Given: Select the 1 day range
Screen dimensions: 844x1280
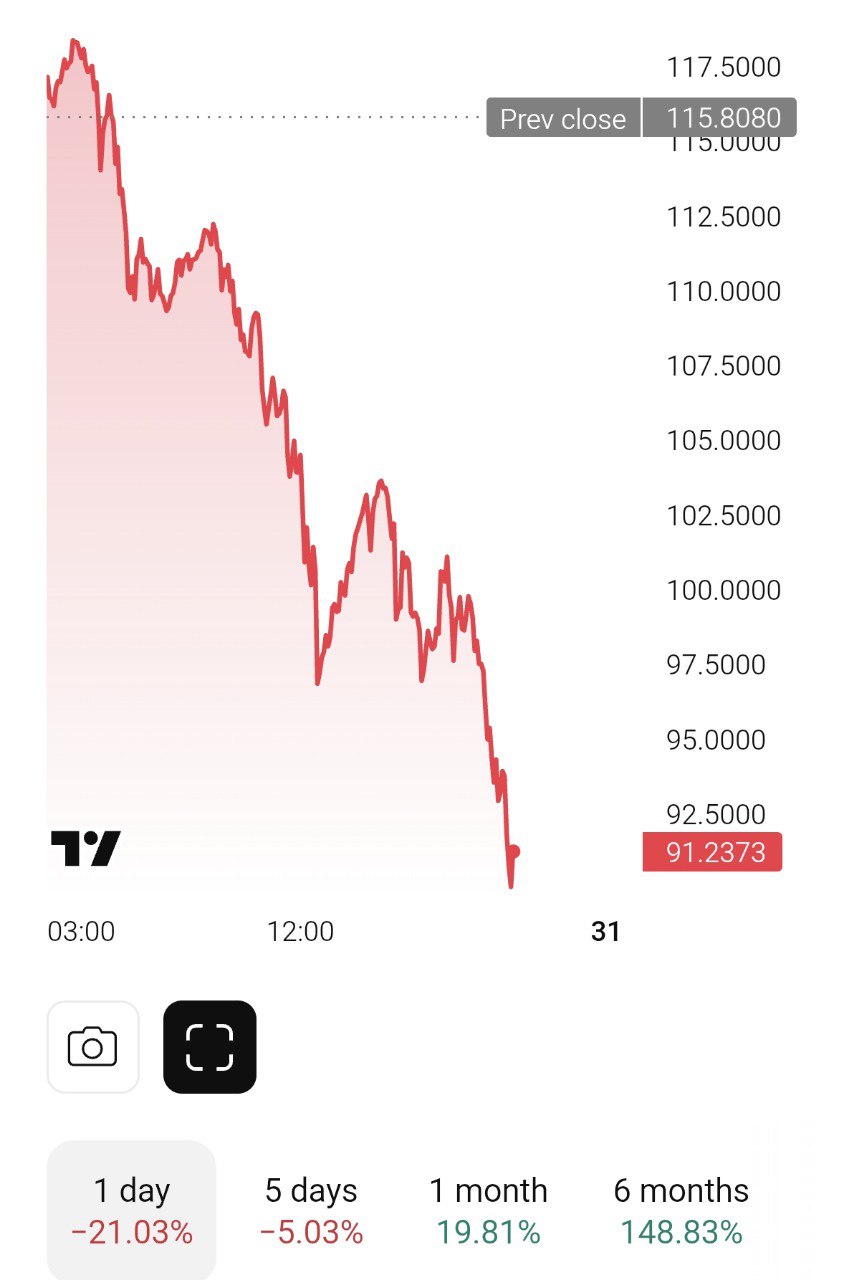Looking at the screenshot, I should coord(131,1210).
